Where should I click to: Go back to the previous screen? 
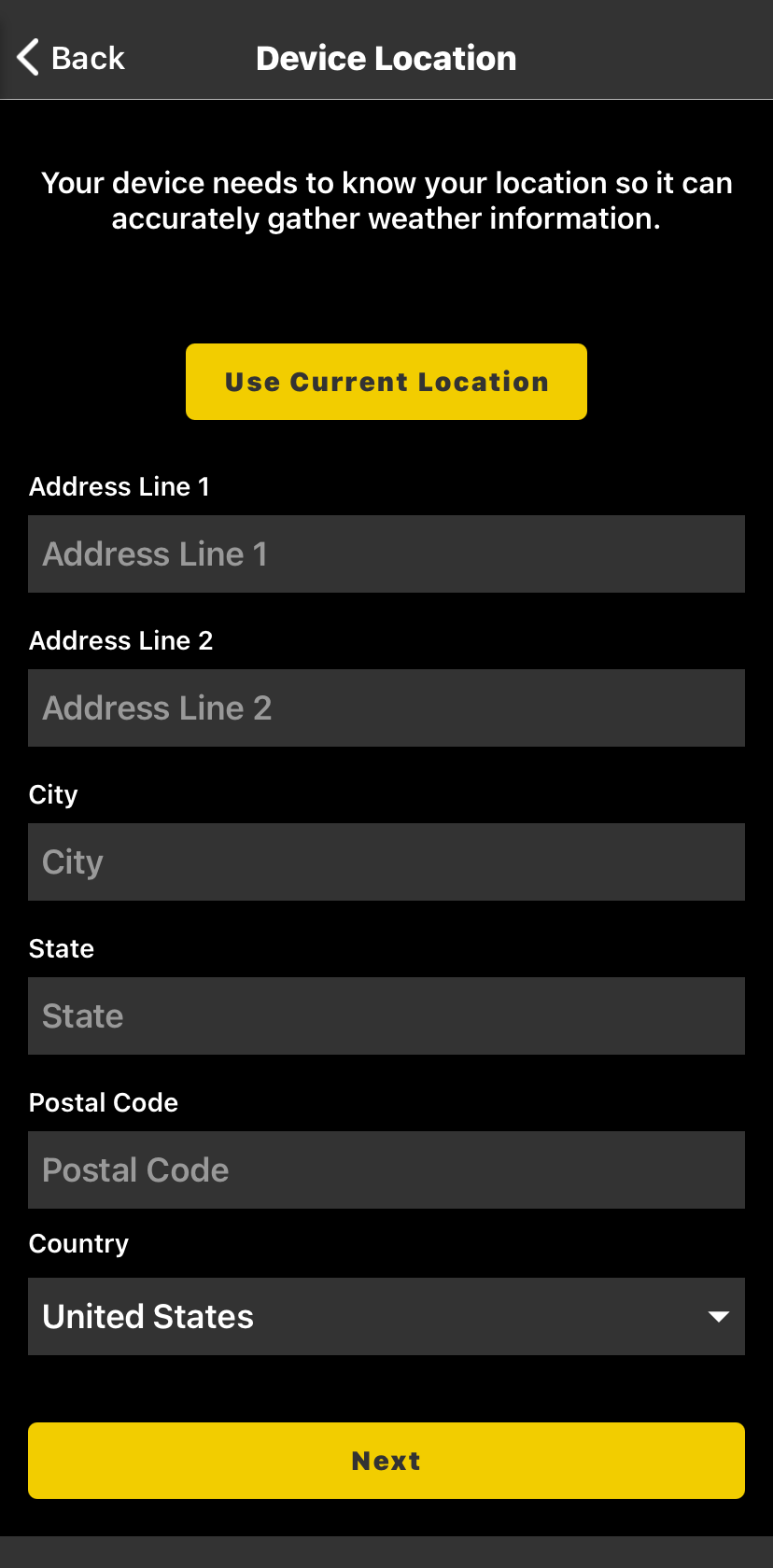pyautogui.click(x=71, y=58)
